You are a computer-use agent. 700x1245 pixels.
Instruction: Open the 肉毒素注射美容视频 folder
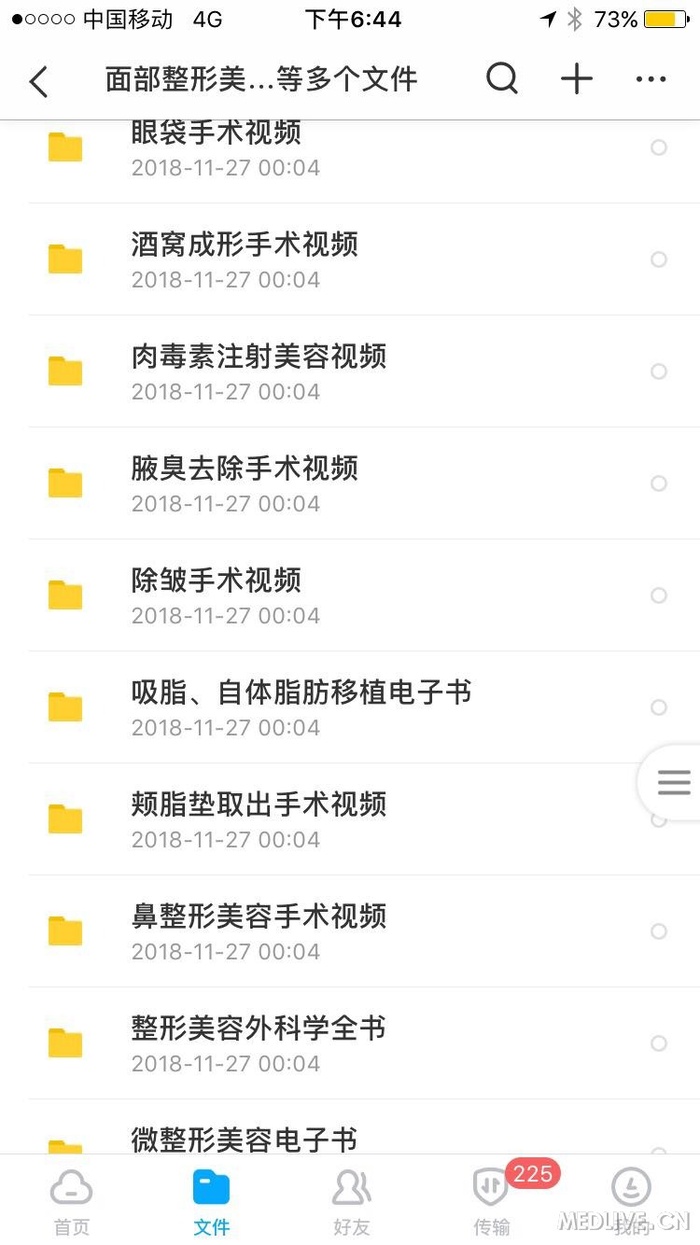pyautogui.click(x=258, y=371)
